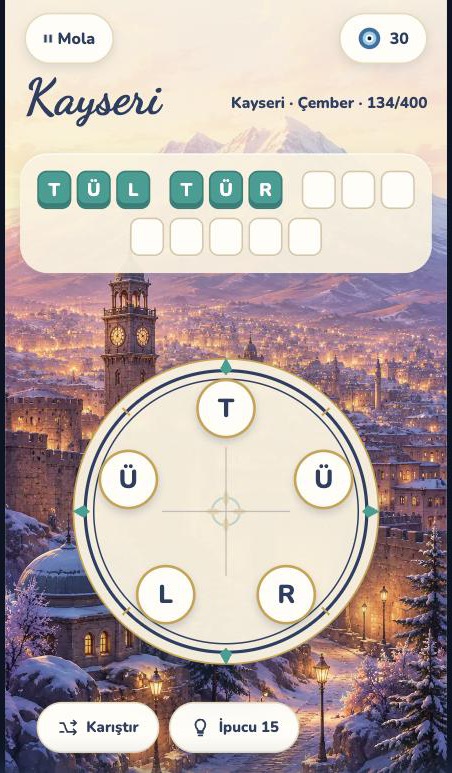Use a hint via İpucu 15
The image size is (452, 773).
(234, 727)
